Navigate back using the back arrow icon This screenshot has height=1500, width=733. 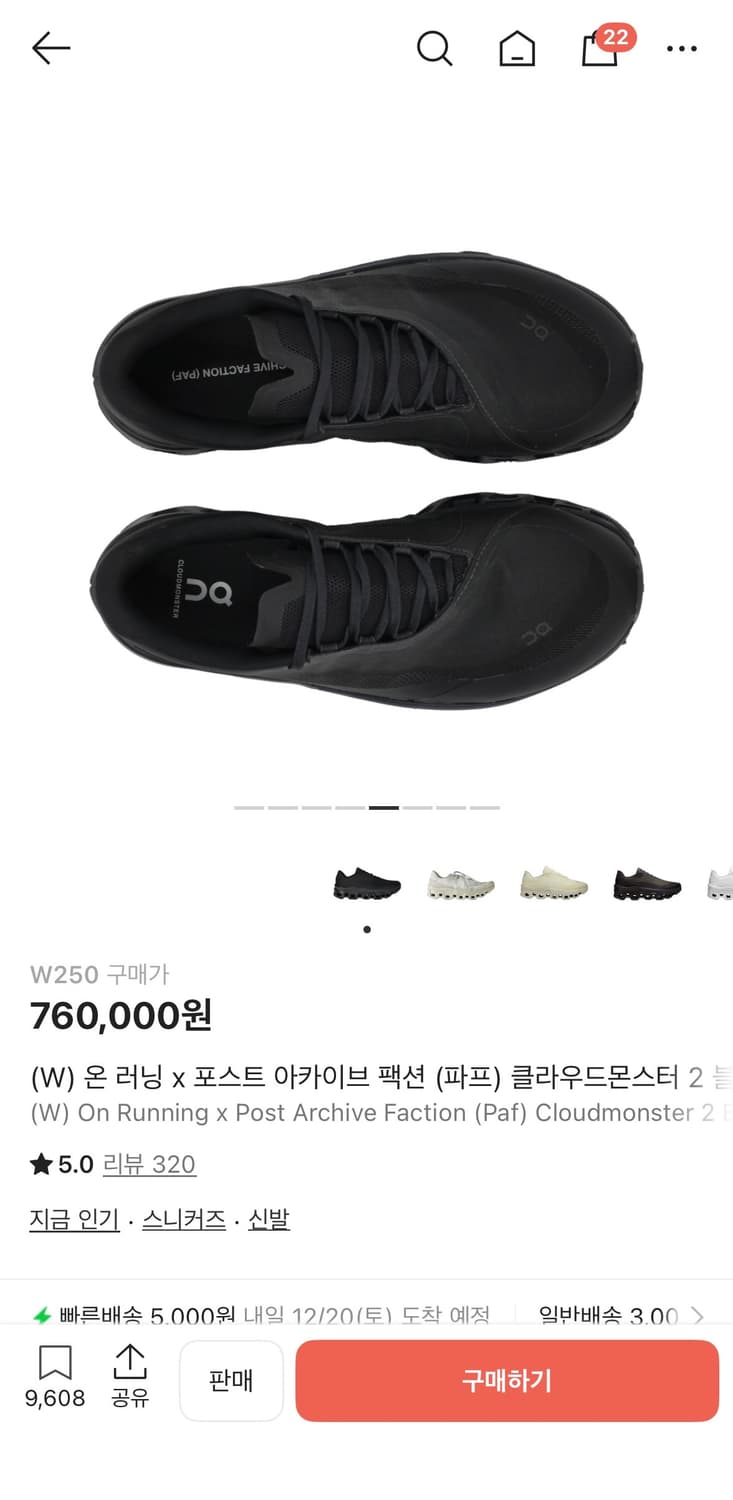click(x=51, y=47)
